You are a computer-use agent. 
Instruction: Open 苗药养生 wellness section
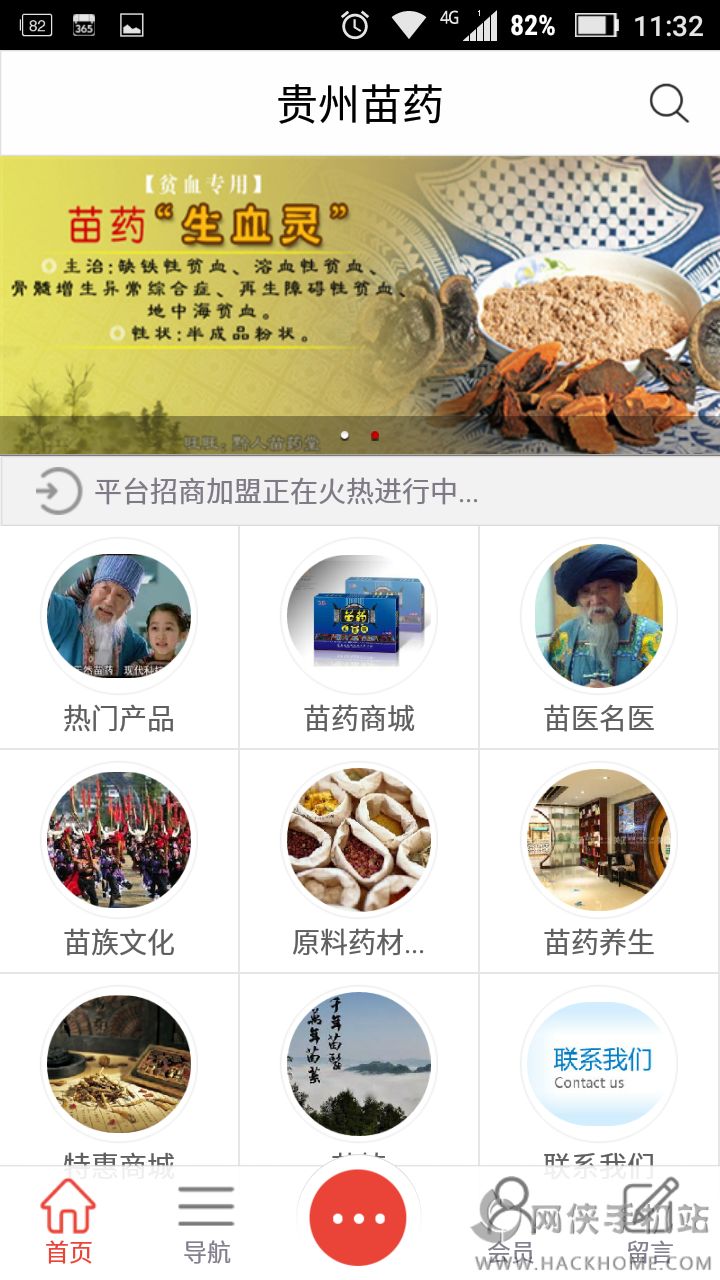point(599,862)
